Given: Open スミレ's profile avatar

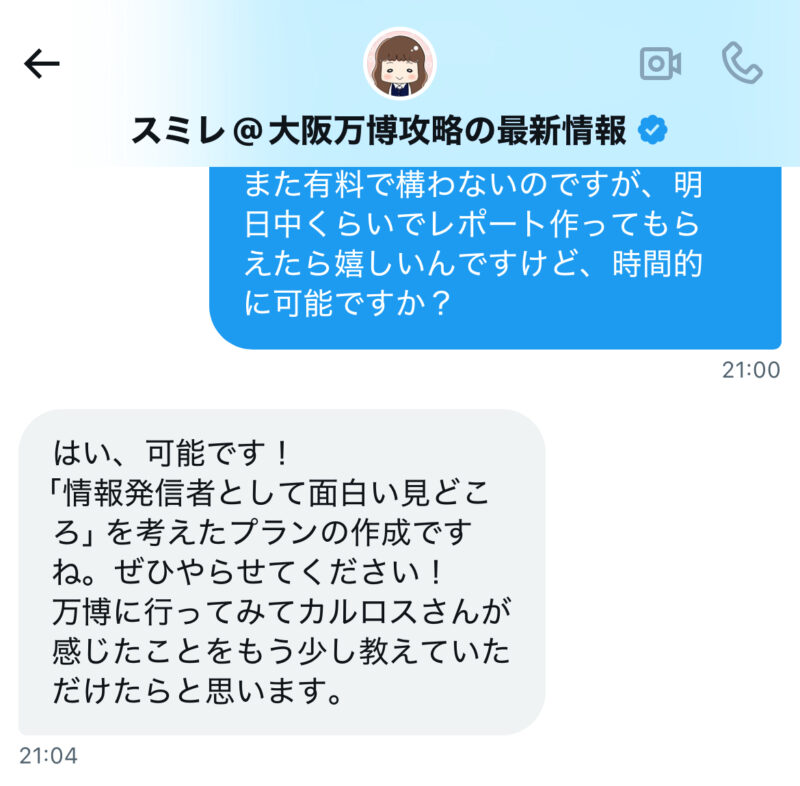Looking at the screenshot, I should 399,64.
